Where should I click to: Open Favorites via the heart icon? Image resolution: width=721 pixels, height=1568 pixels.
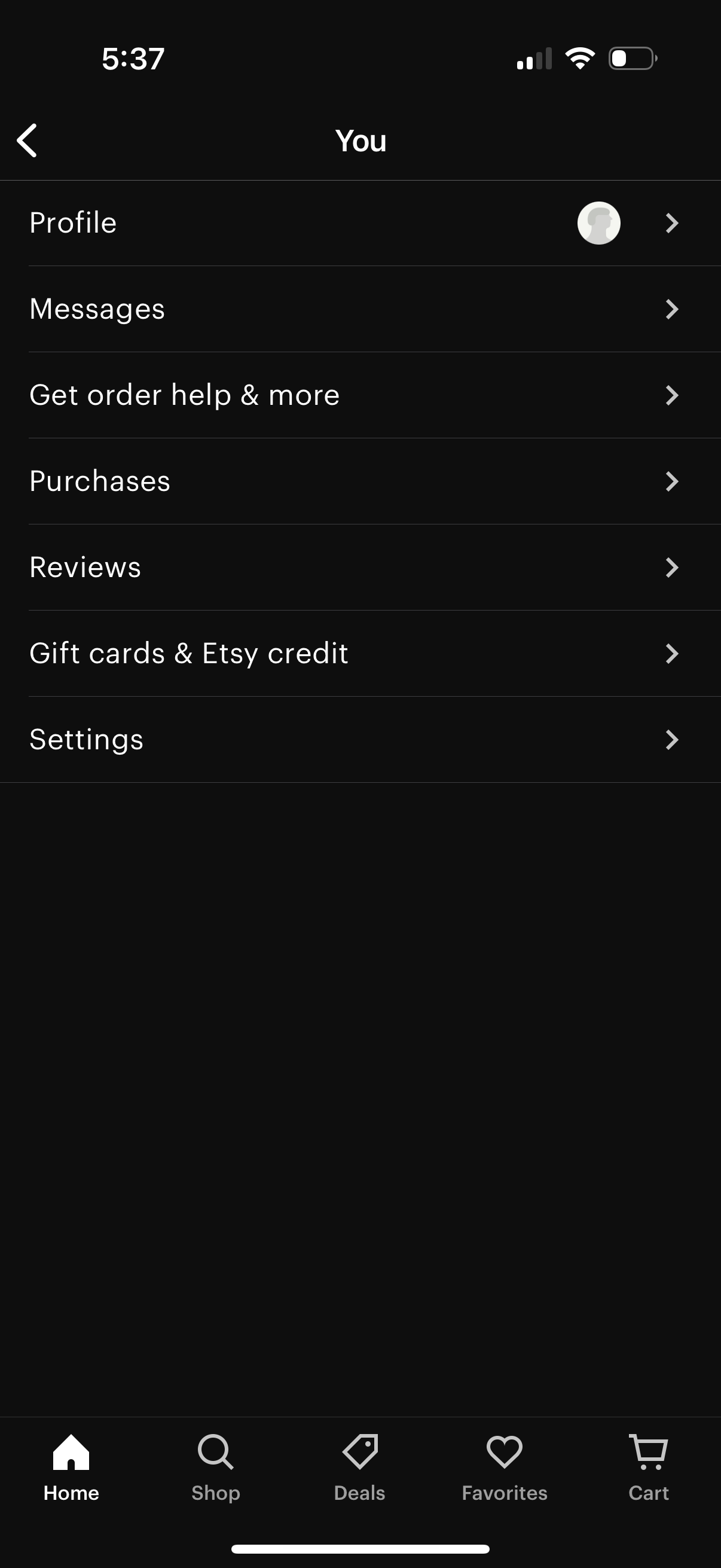504,1452
